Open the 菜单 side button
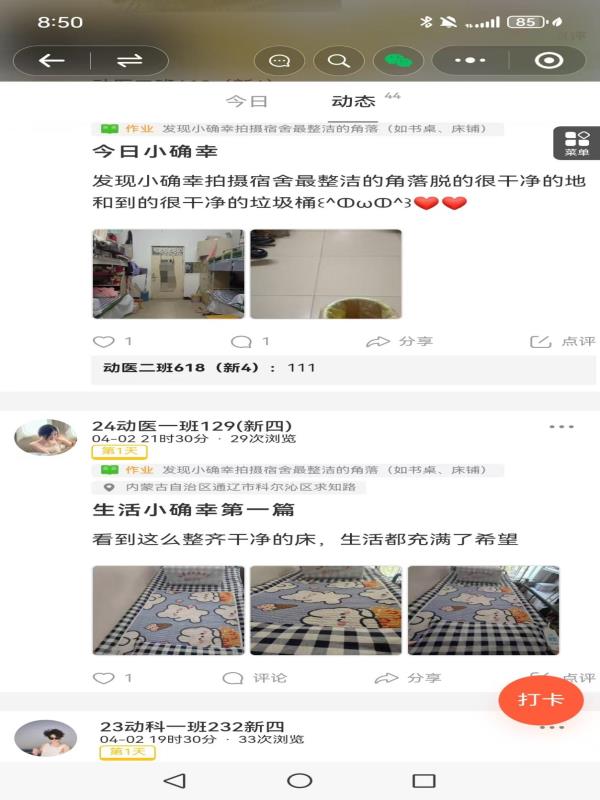Image resolution: width=600 pixels, height=800 pixels. click(576, 143)
